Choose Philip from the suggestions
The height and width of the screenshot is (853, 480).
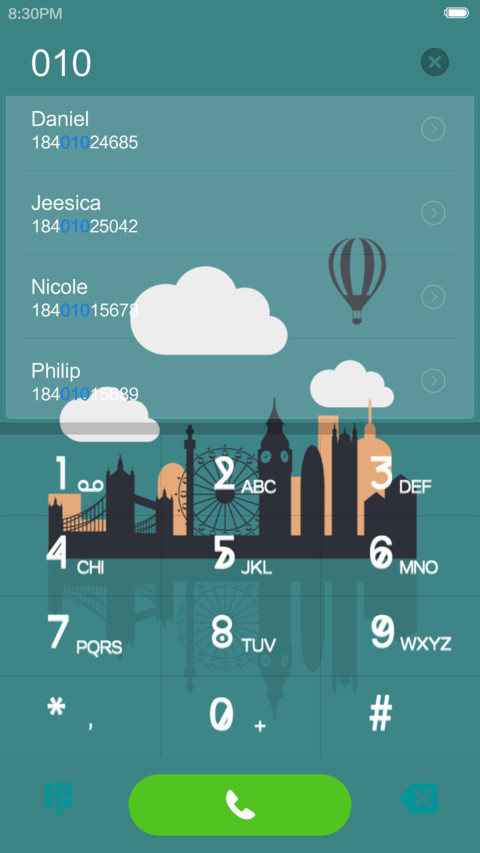(239, 380)
